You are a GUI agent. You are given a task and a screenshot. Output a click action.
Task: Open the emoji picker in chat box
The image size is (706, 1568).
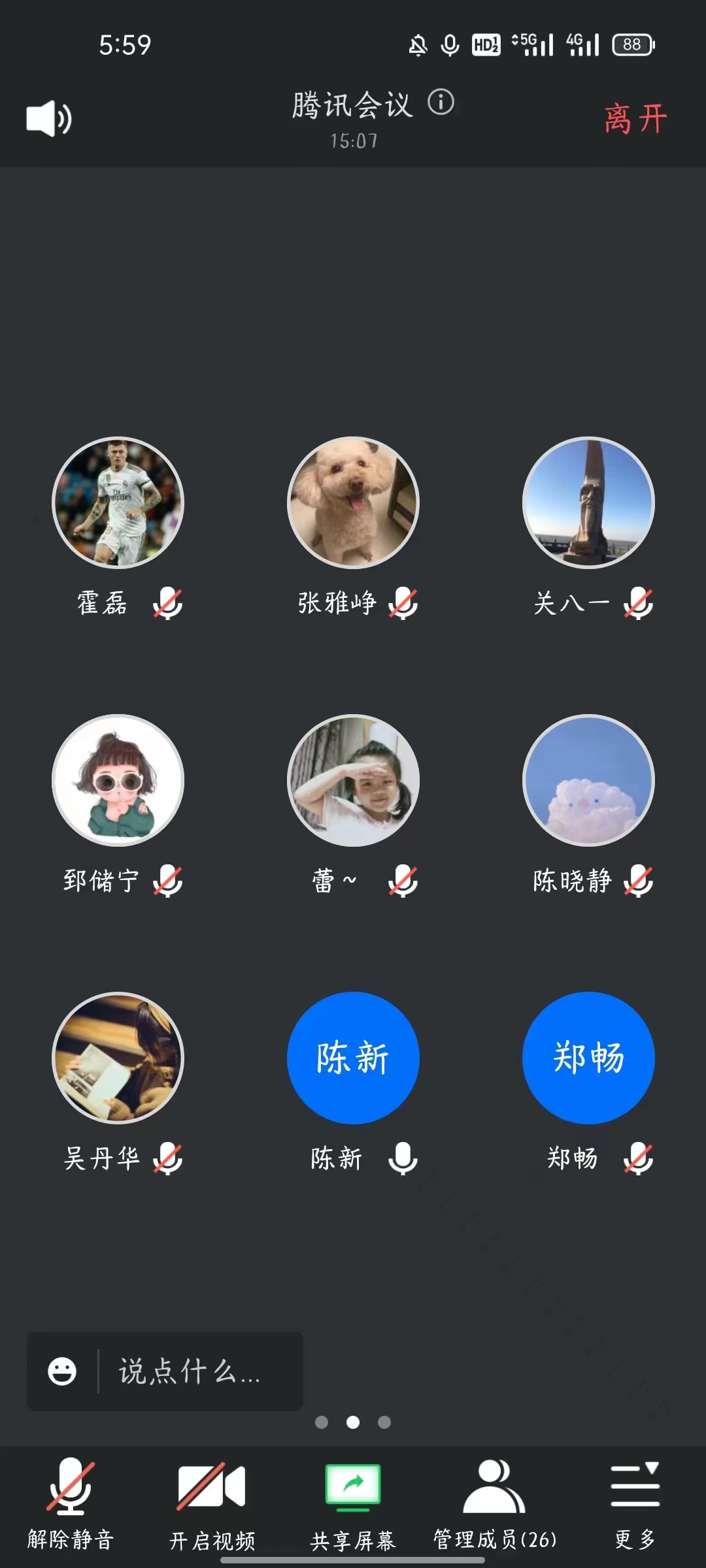62,1371
